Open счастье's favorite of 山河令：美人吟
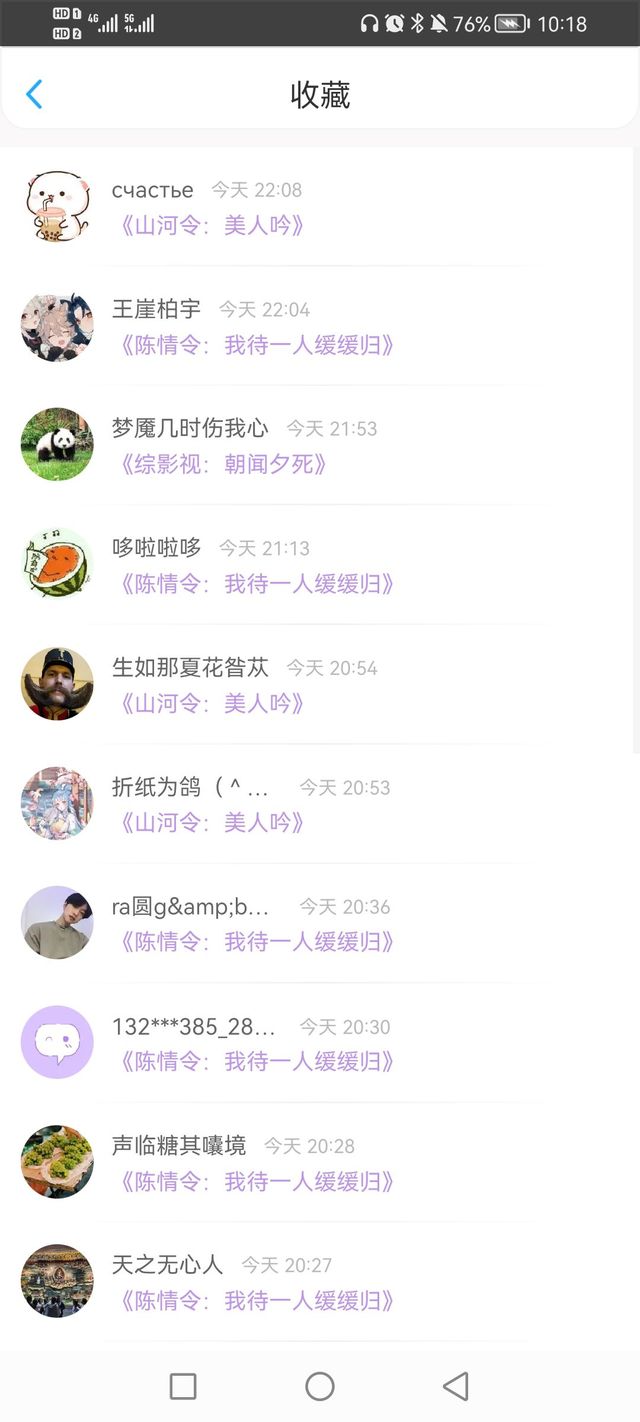The height and width of the screenshot is (1422, 640). pos(212,225)
